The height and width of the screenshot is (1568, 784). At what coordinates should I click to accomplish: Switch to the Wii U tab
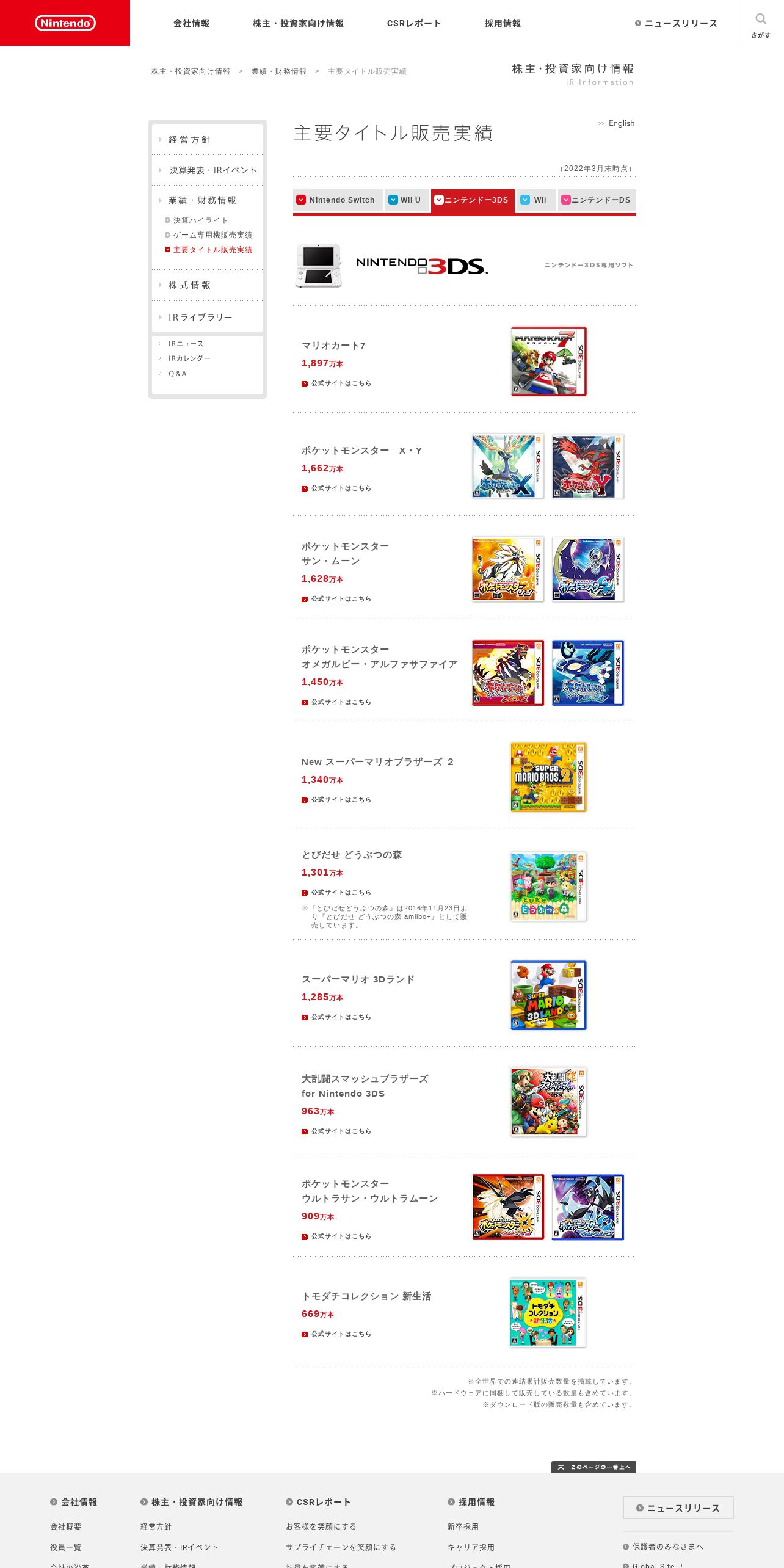(407, 200)
